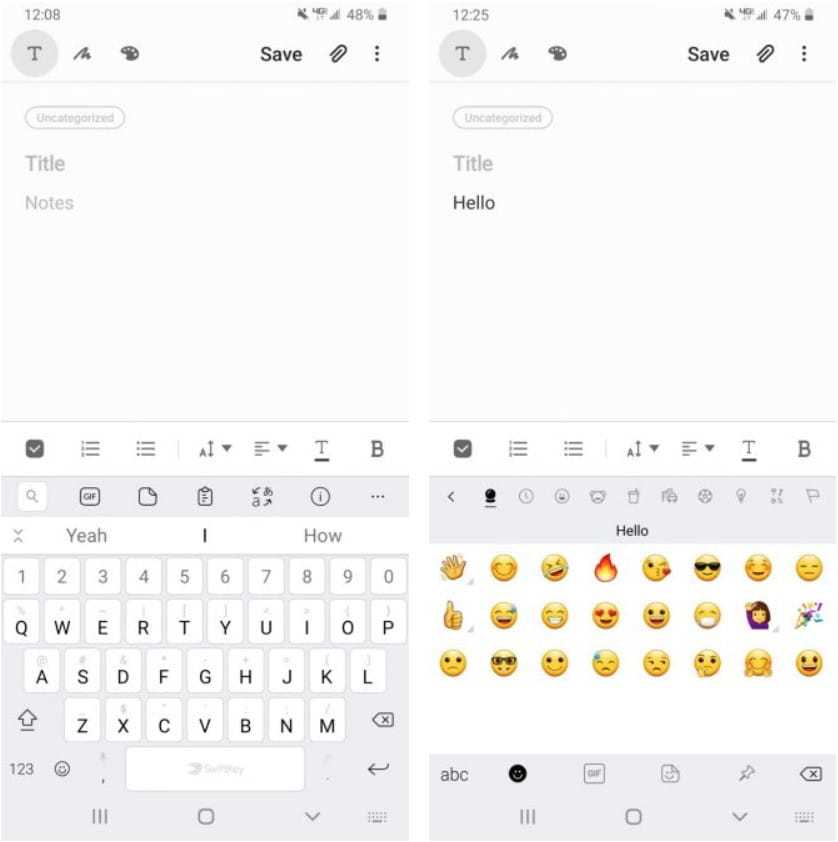Open the SwiftKey toolbar search icon
This screenshot has height=842, width=838.
(x=32, y=496)
